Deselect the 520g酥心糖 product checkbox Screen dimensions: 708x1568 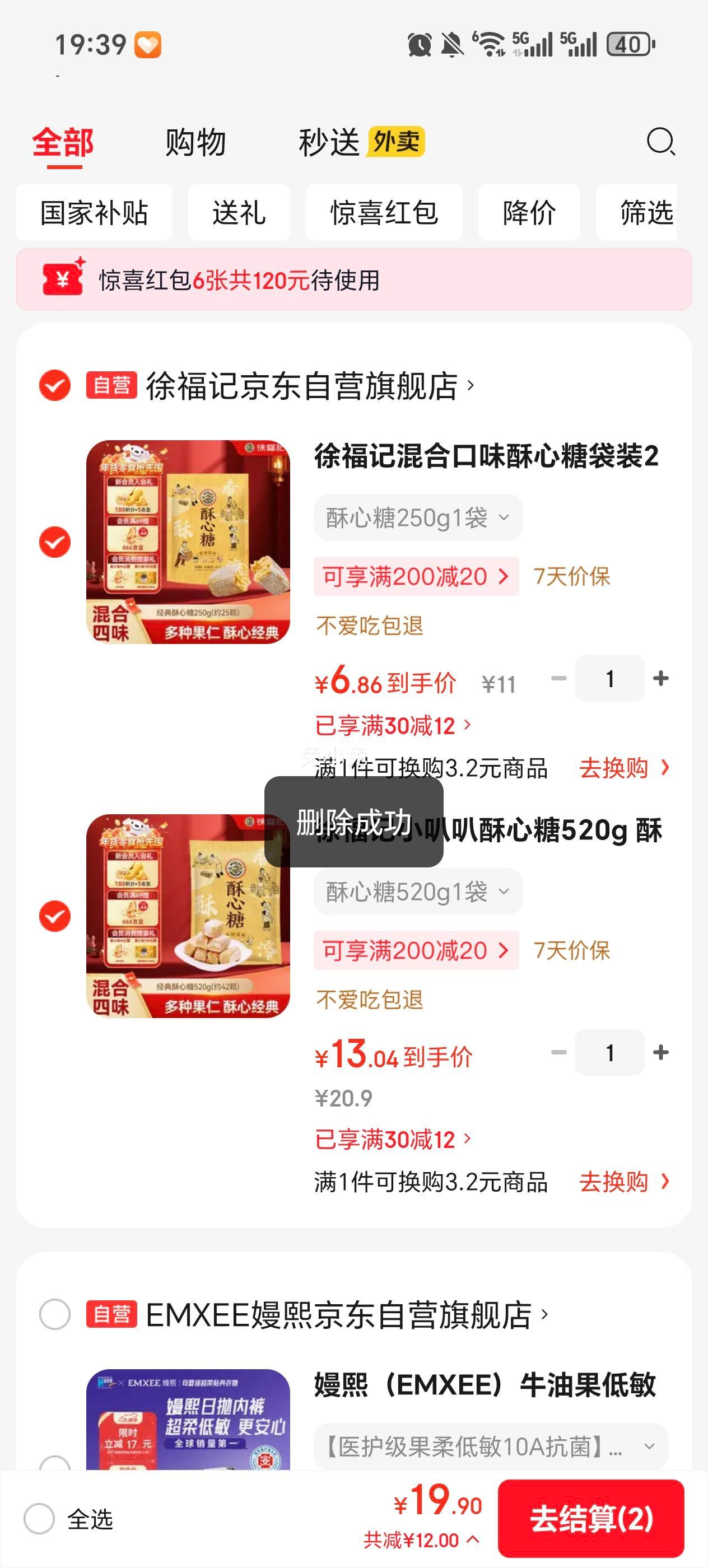(x=54, y=914)
